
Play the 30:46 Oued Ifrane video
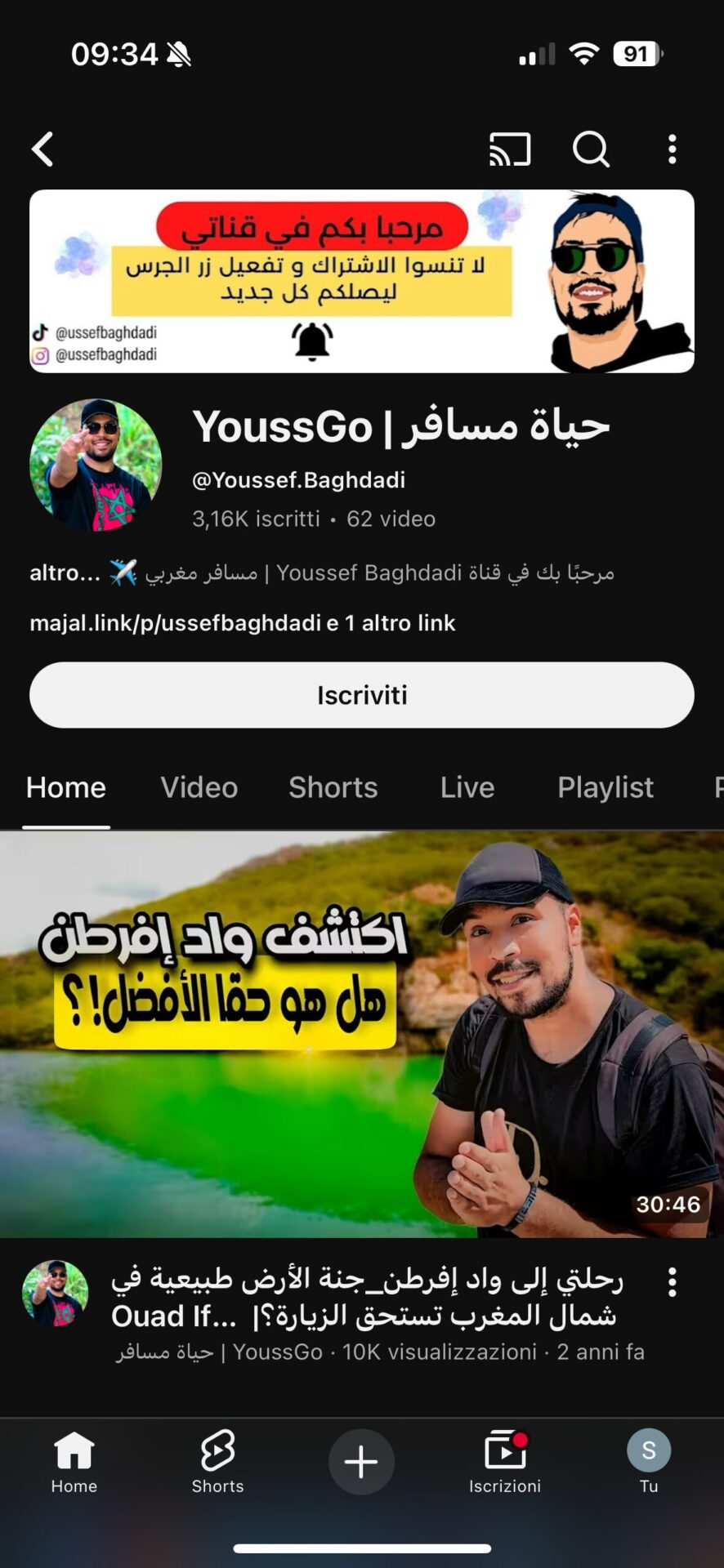pos(362,1033)
